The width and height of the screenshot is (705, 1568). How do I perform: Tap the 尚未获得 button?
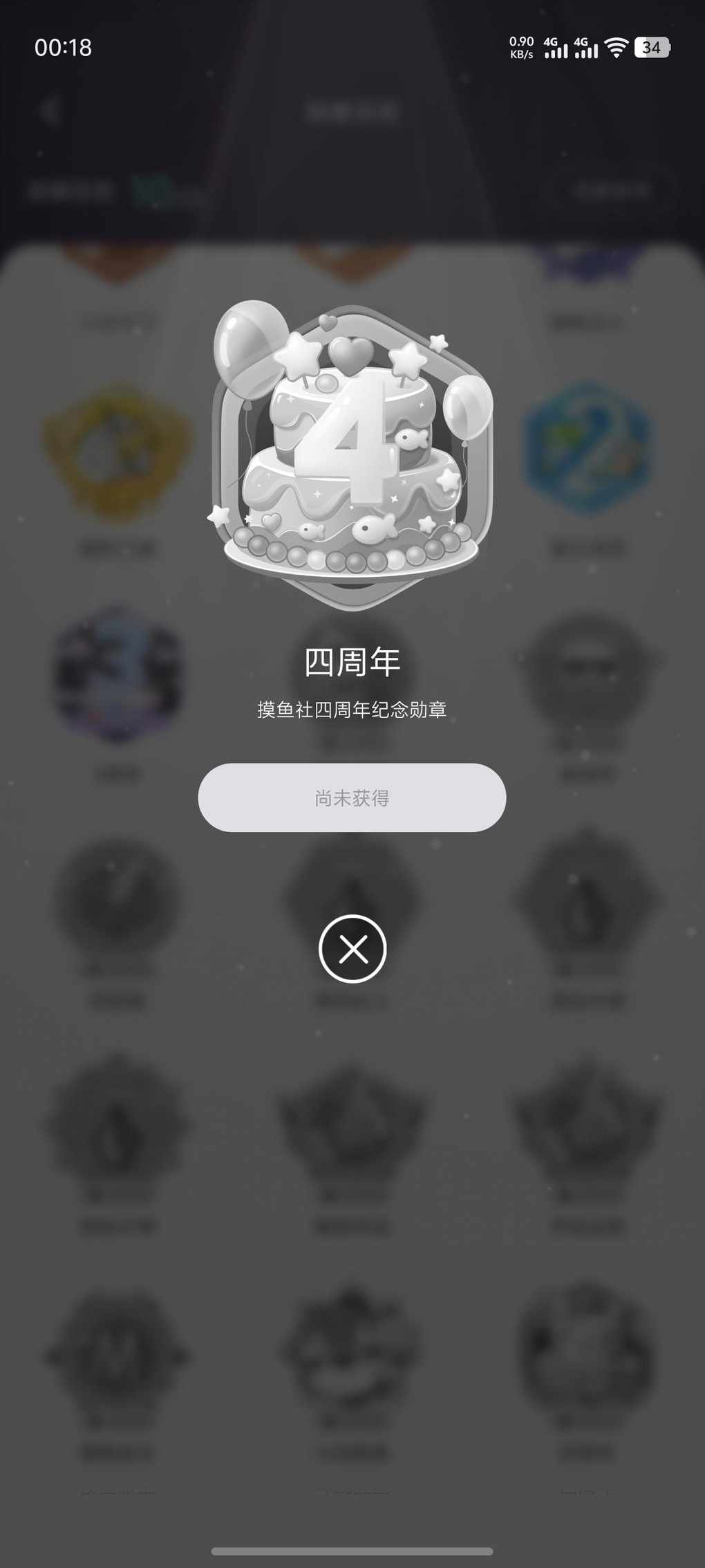point(352,797)
